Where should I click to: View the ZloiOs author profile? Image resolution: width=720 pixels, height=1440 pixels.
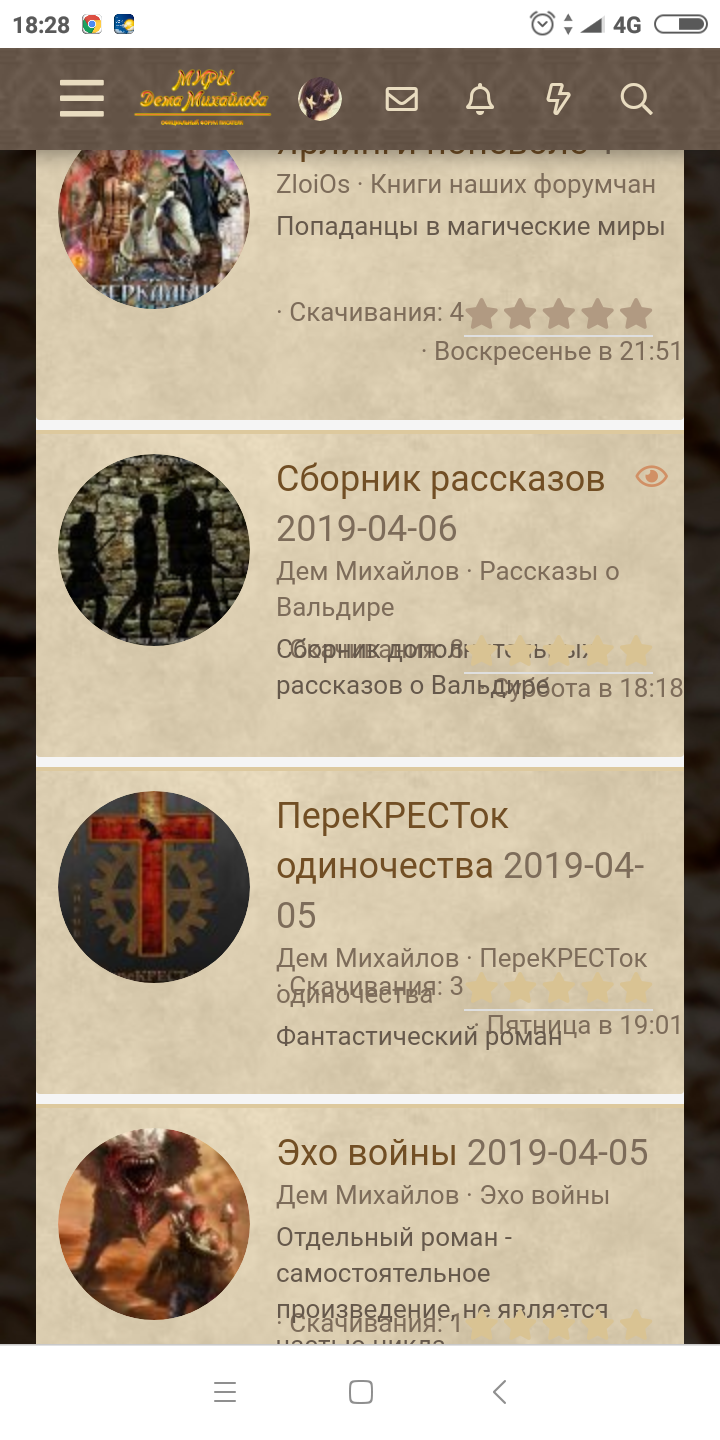(313, 184)
